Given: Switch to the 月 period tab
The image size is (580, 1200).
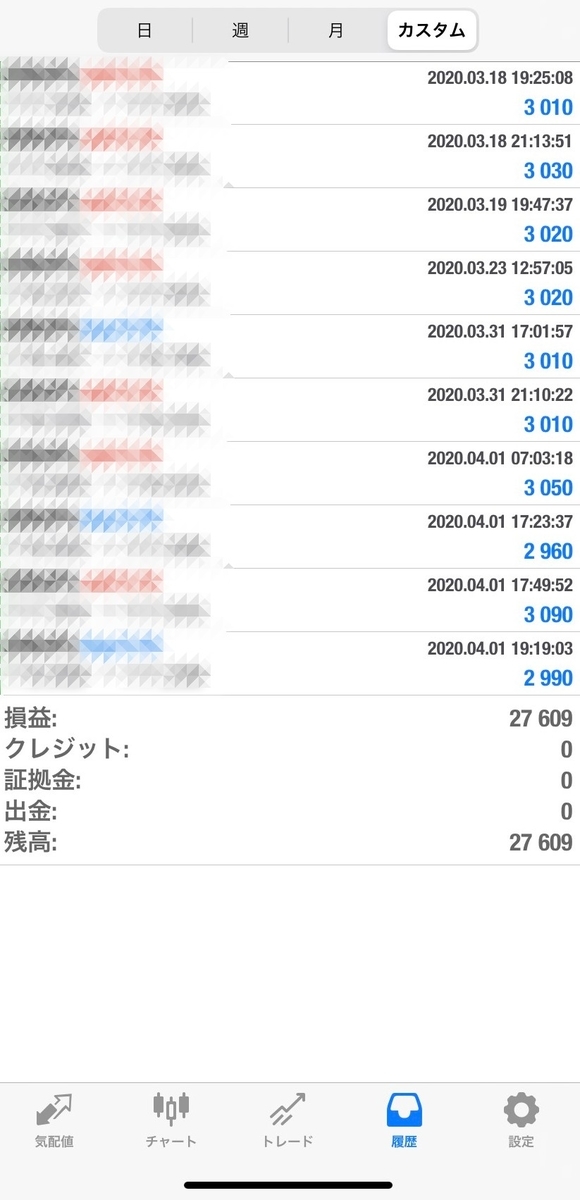Looking at the screenshot, I should (337, 31).
